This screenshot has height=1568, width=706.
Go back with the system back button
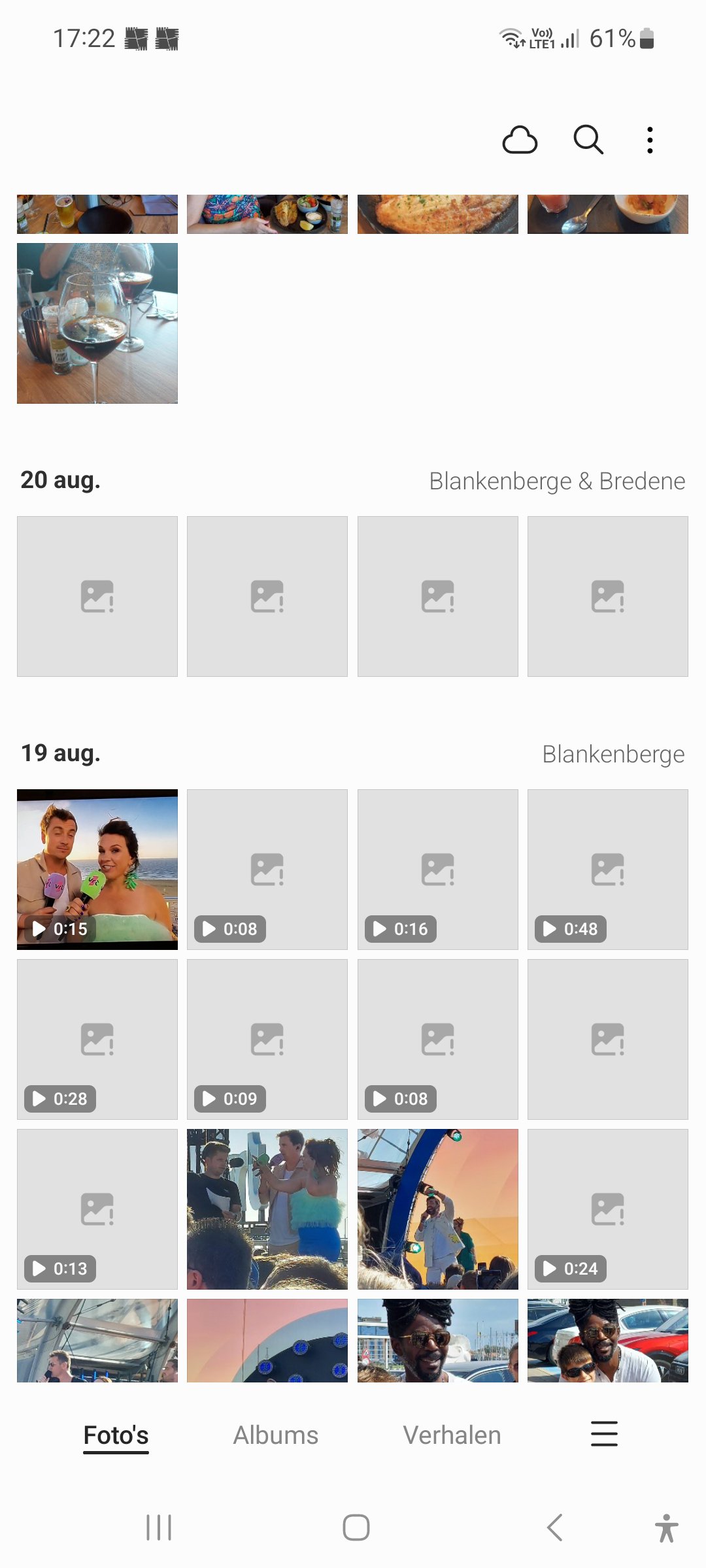(x=554, y=1527)
